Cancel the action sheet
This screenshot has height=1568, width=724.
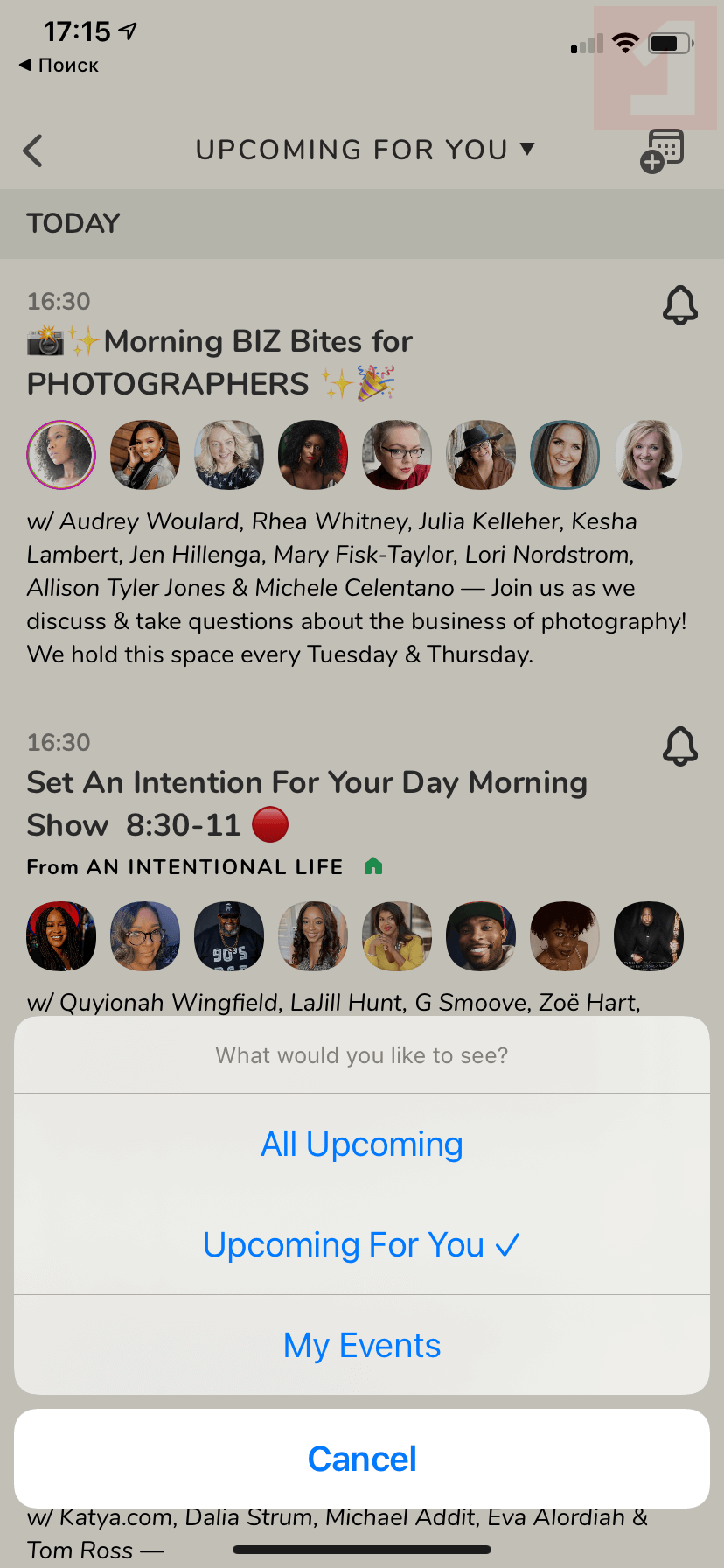tap(362, 1459)
